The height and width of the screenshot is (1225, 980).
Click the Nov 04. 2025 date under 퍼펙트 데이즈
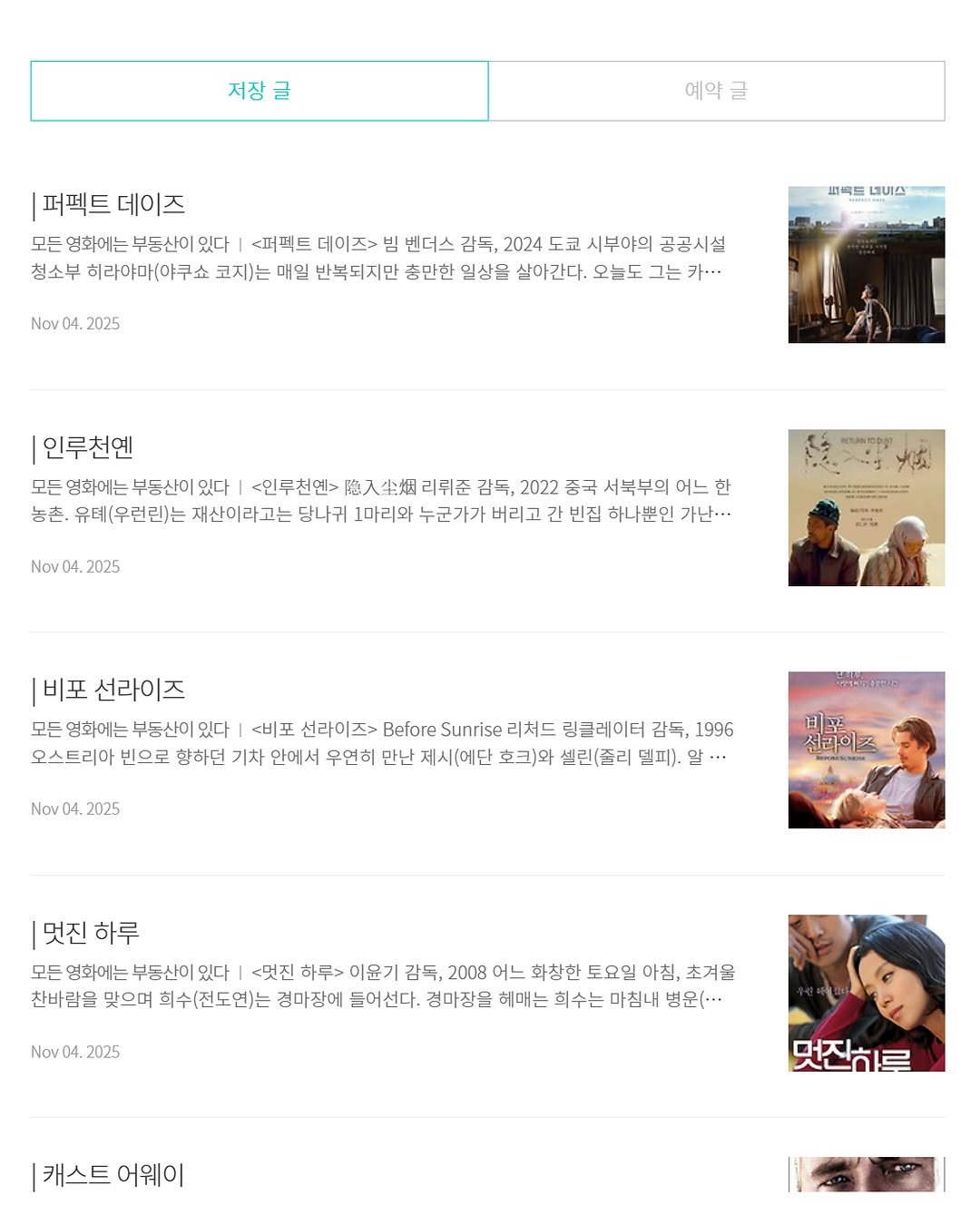click(75, 323)
